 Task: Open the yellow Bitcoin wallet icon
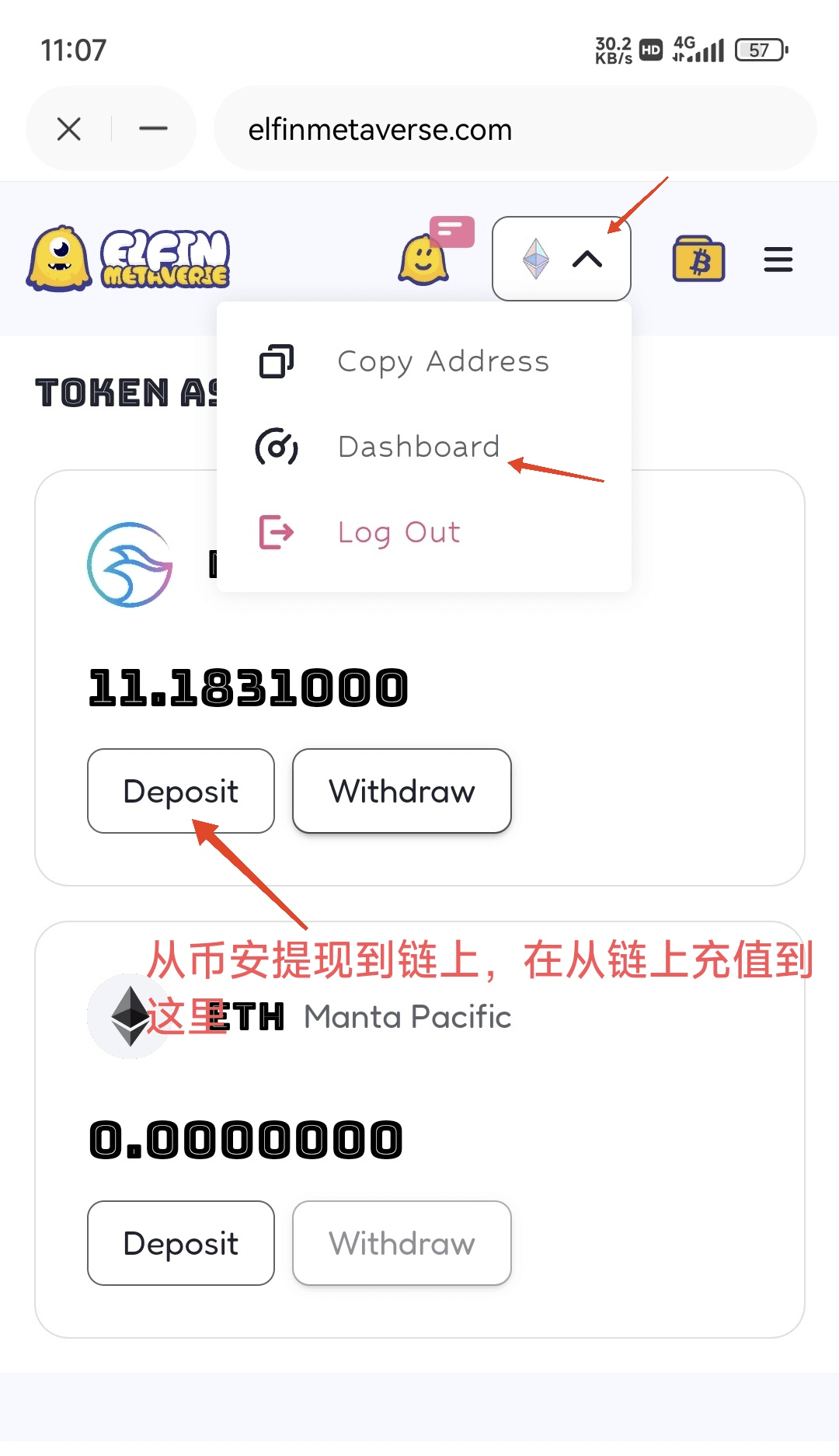698,259
